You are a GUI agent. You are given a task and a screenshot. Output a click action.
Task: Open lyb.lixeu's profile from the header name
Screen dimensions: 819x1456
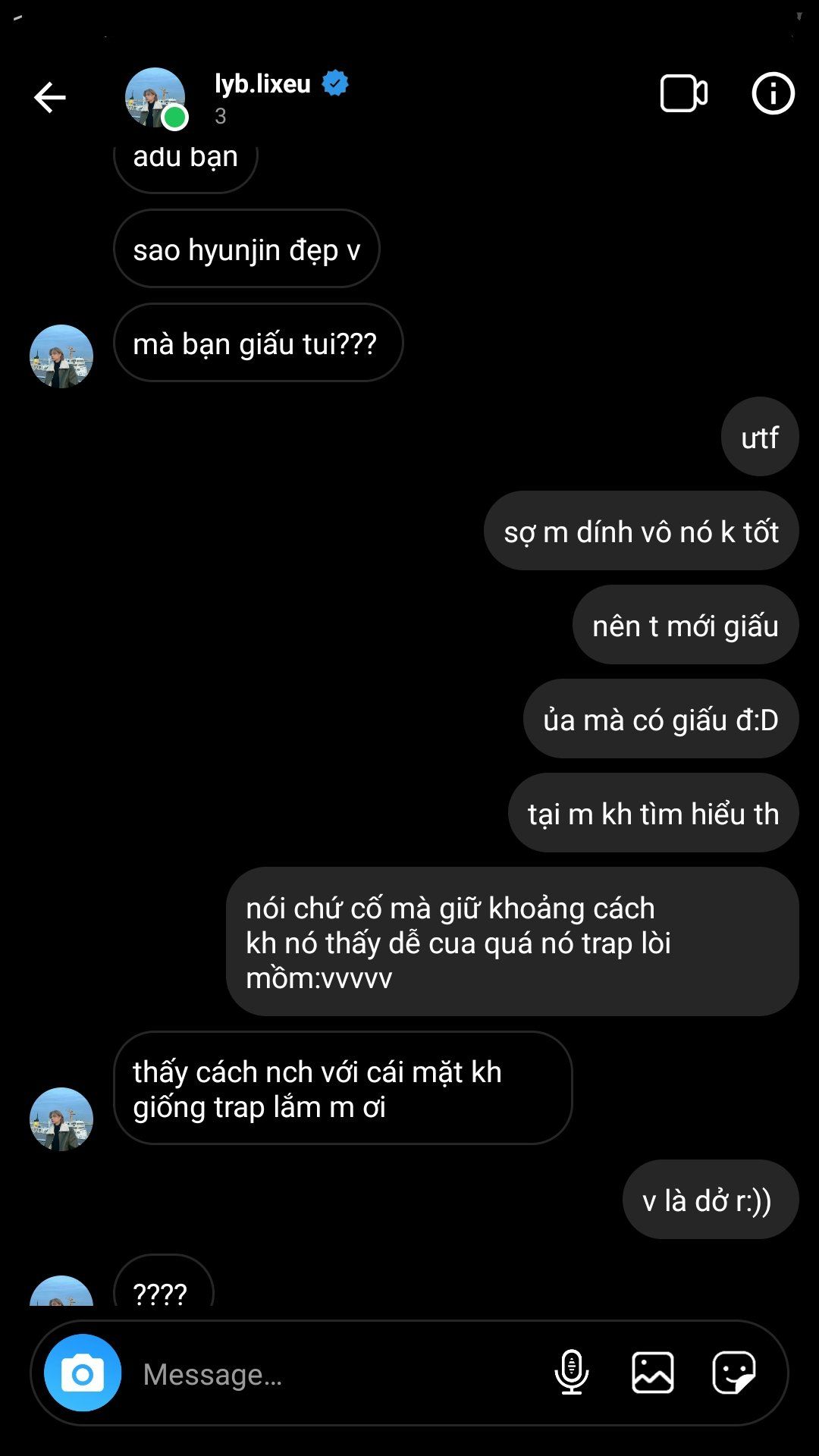pos(262,83)
